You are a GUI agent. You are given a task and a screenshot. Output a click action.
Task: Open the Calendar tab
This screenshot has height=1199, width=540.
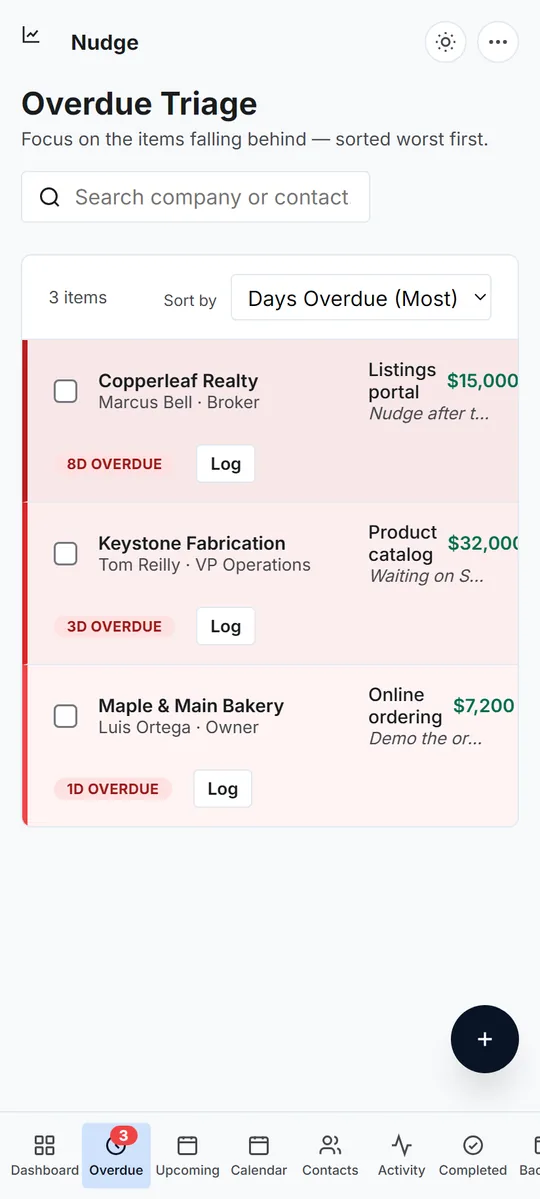click(x=259, y=1155)
